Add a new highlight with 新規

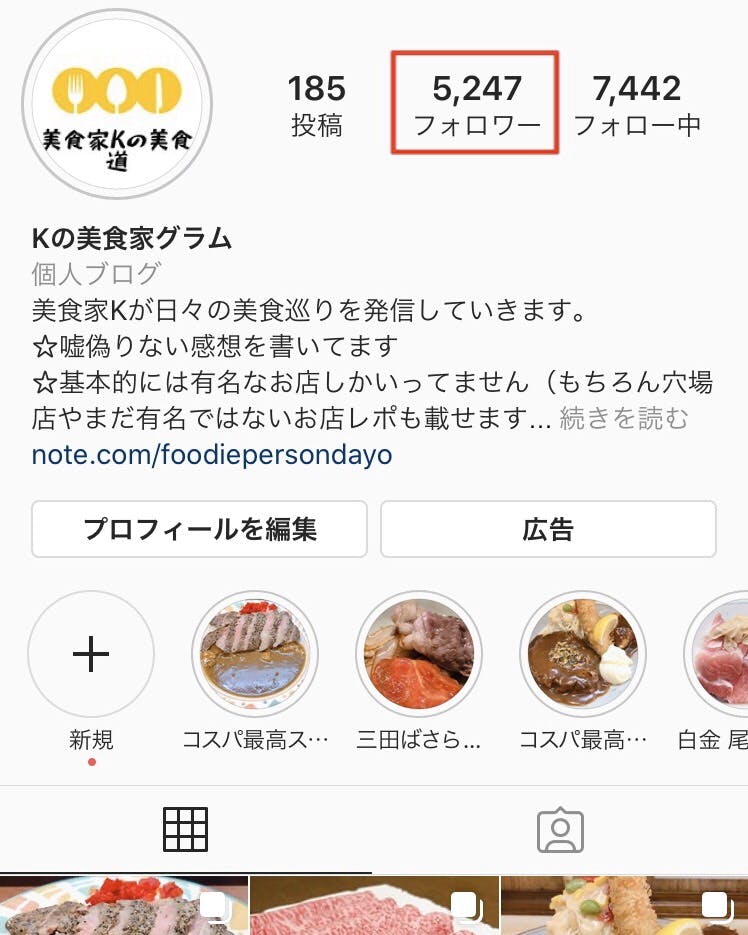(91, 654)
